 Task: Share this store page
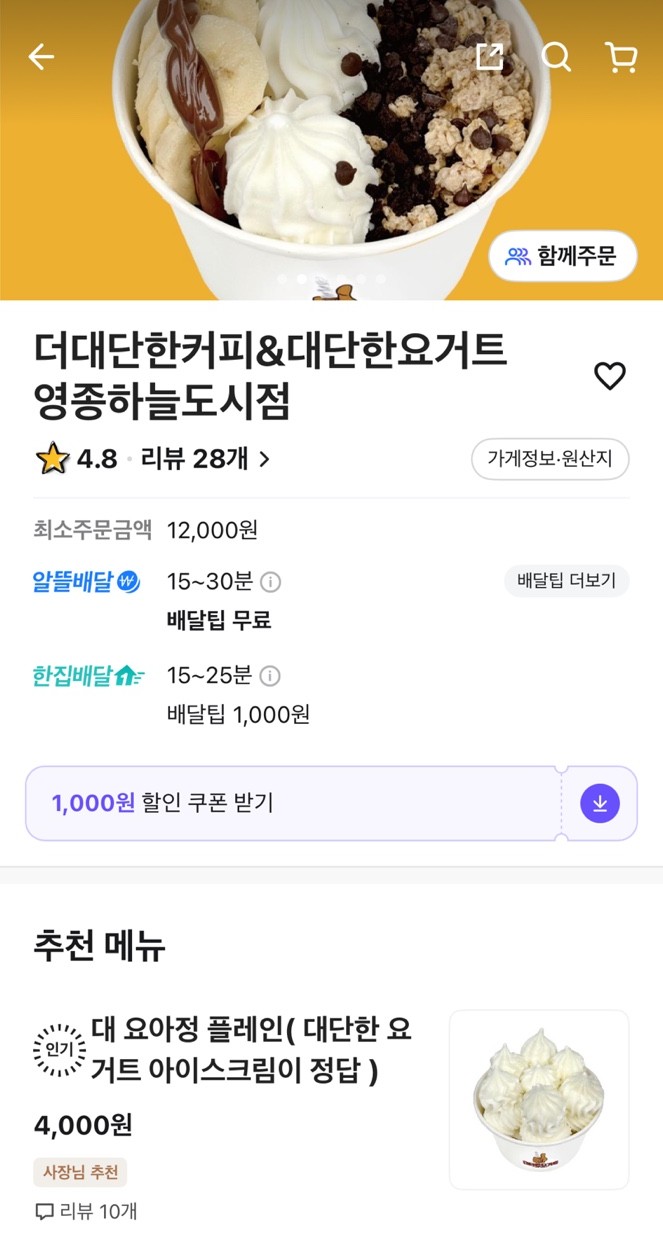pos(490,57)
